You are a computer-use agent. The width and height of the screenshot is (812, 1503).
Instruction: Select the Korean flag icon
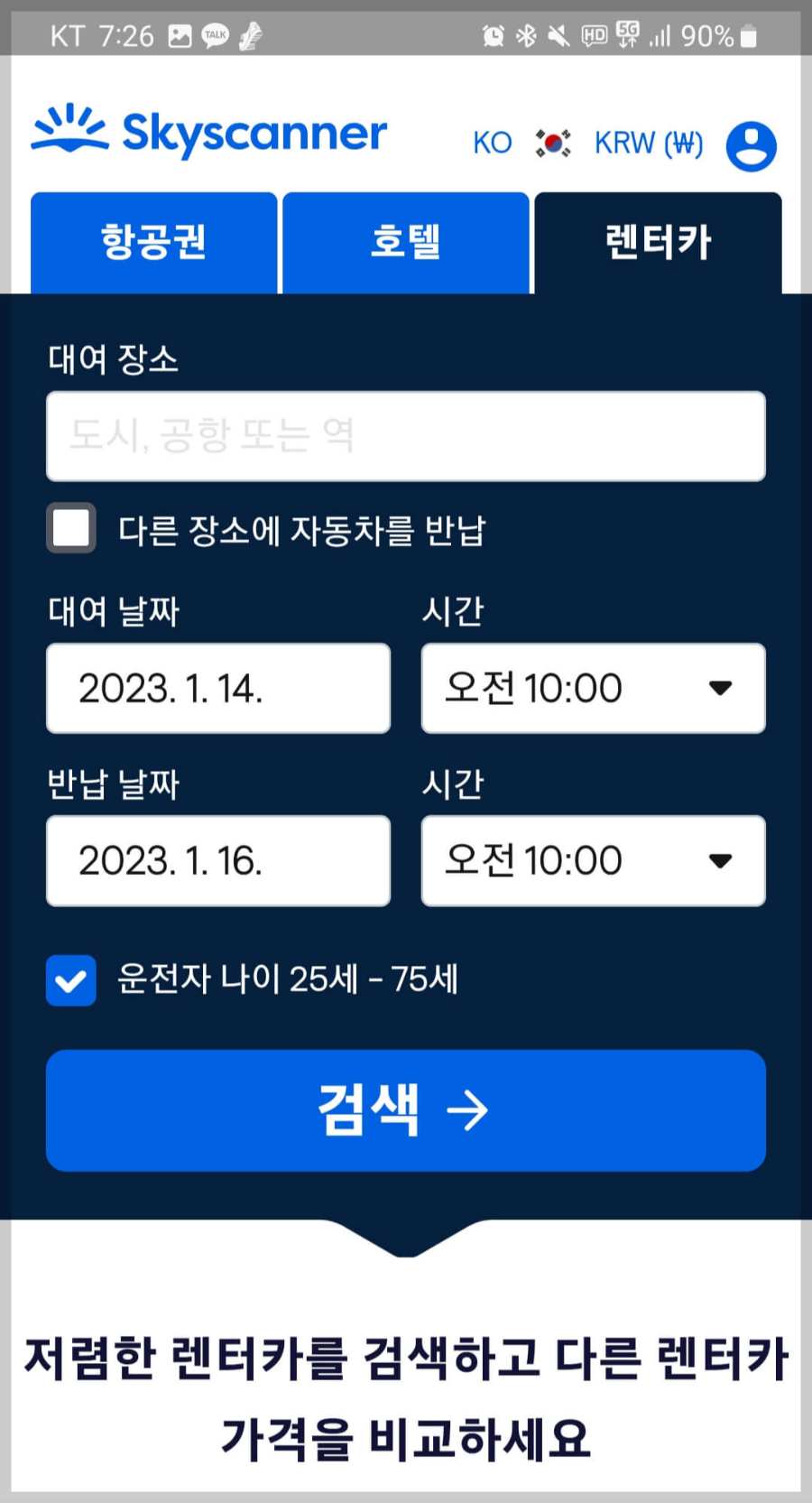point(552,143)
